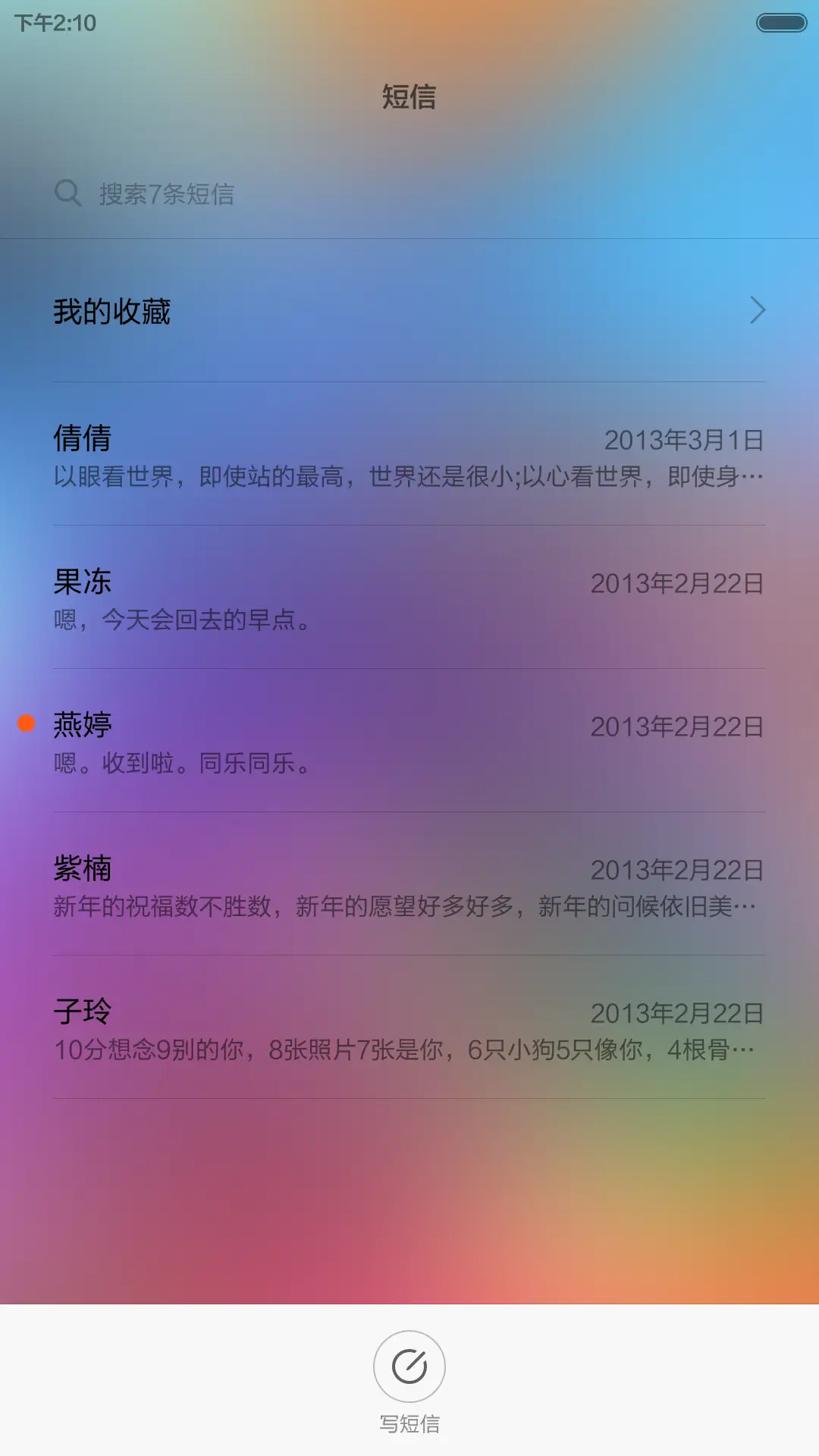Open conversation with 倩倩
Viewport: 819px width, 1456px height.
(x=409, y=455)
